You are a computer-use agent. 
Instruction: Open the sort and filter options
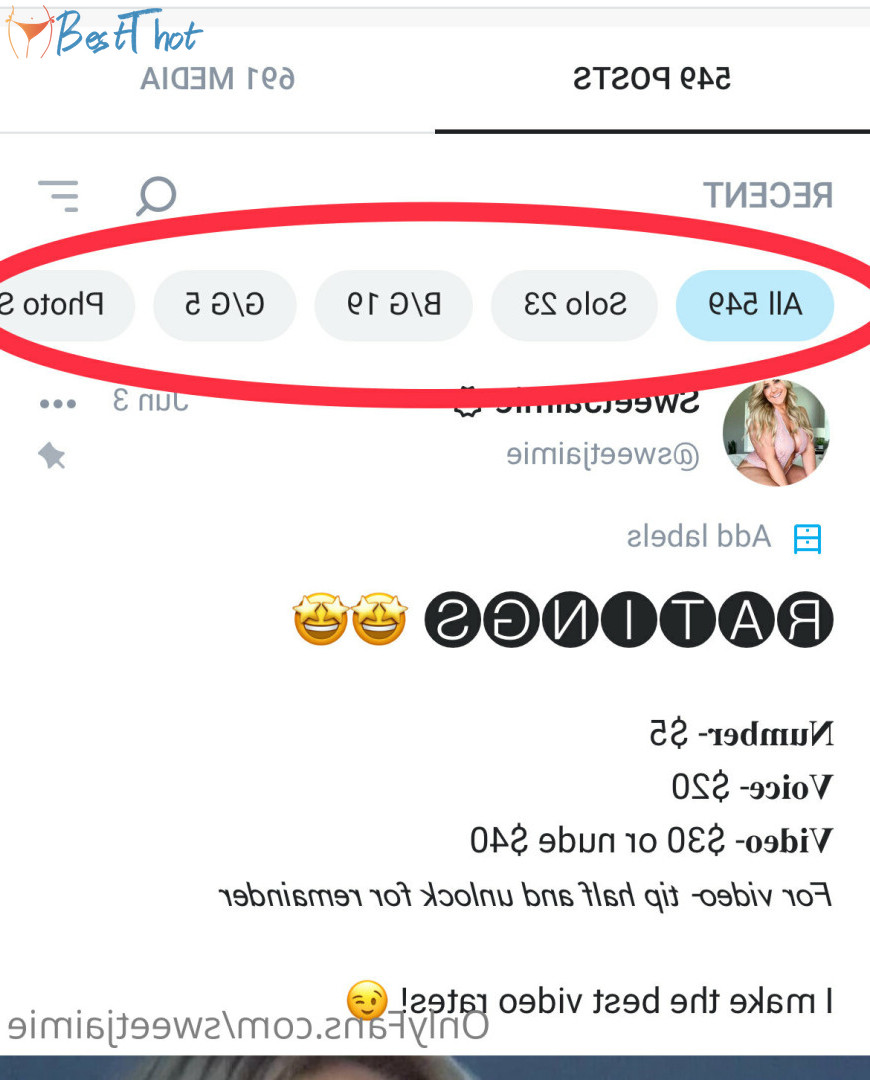[x=59, y=195]
